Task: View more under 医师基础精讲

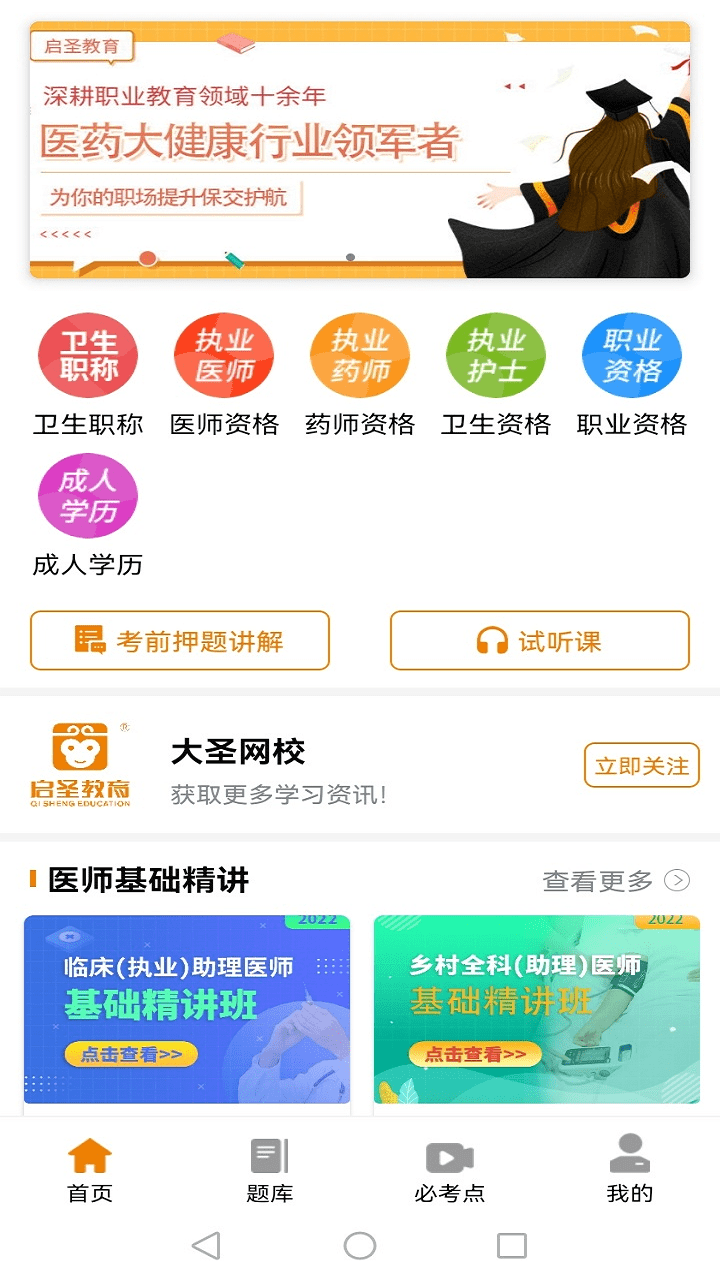Action: pos(616,880)
